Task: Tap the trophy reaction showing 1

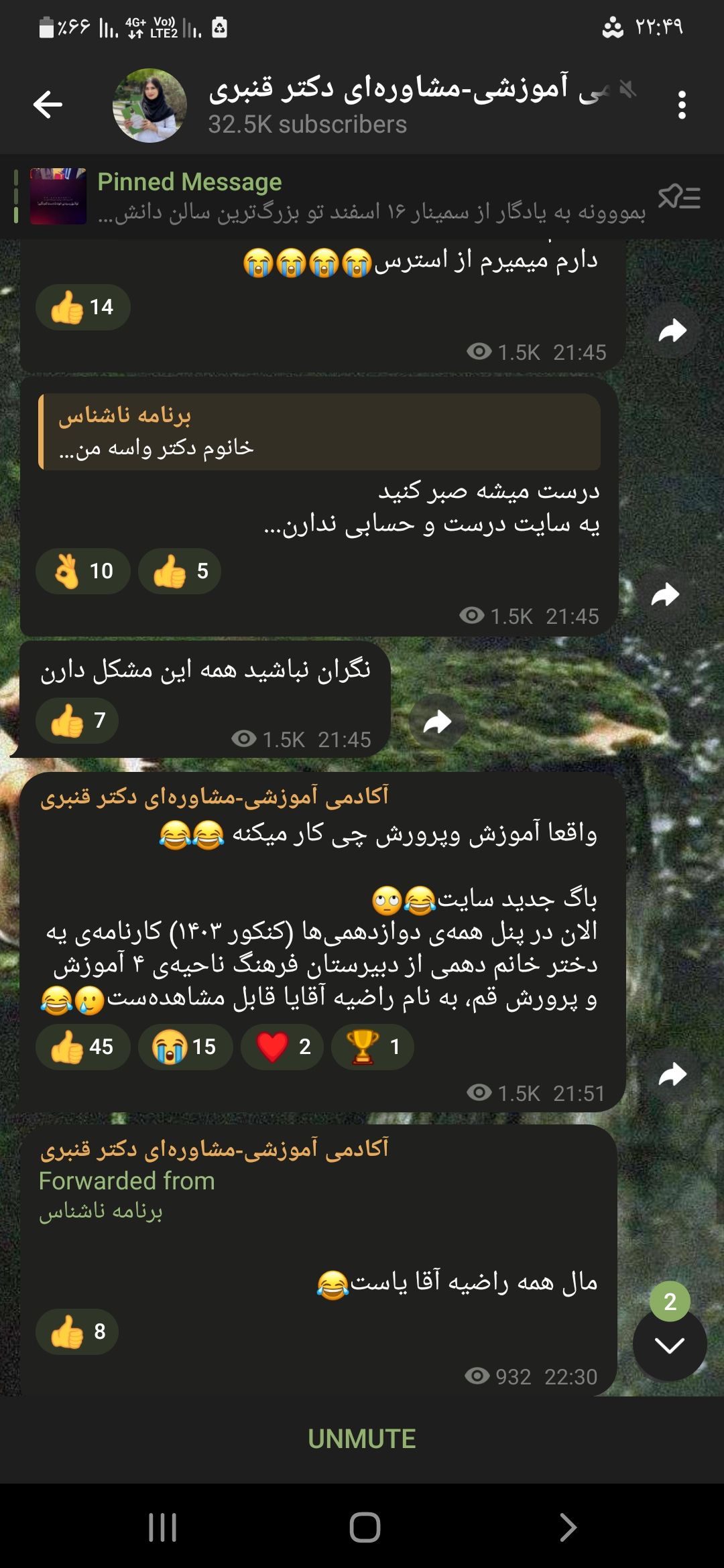Action: [x=373, y=1047]
